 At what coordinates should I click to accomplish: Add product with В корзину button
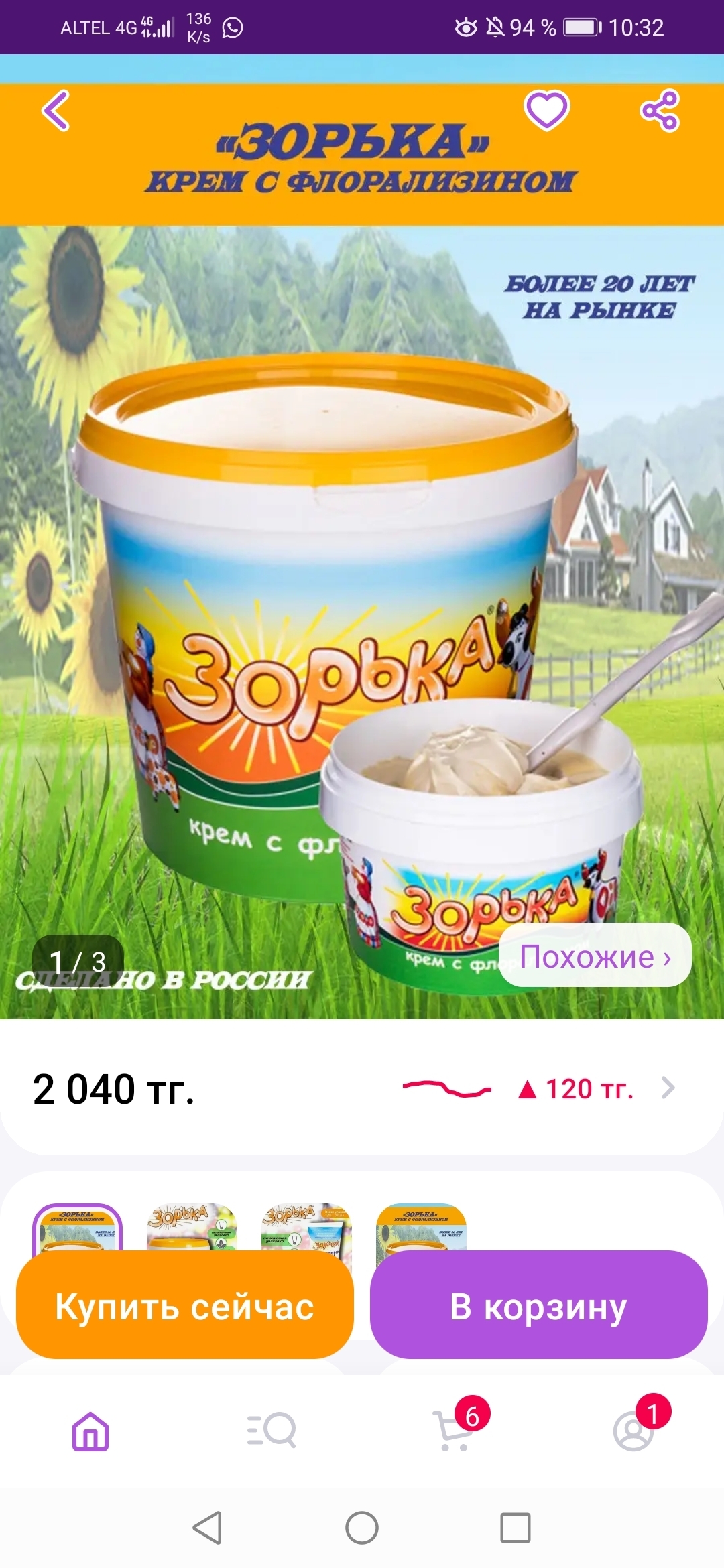(x=538, y=1307)
